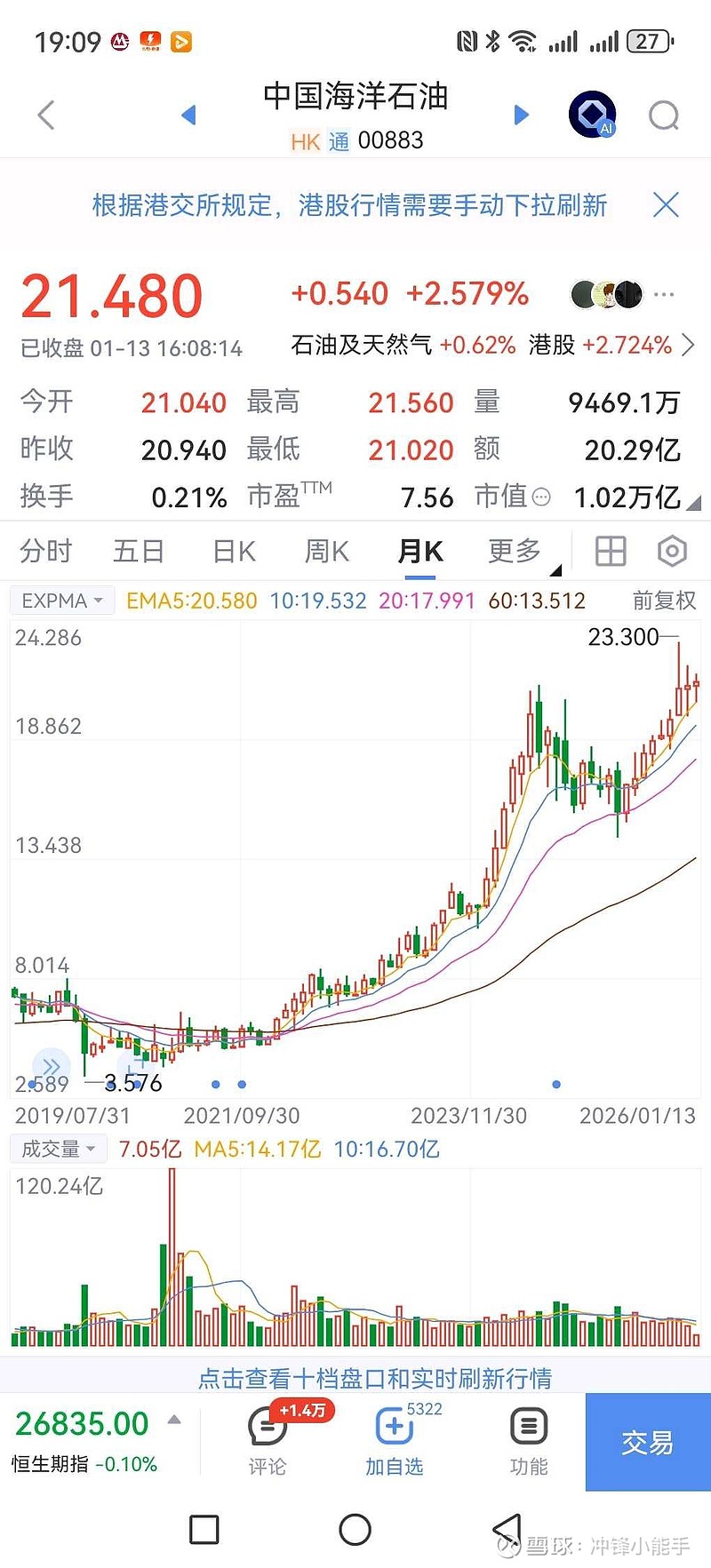
Task: Tap 前复权 to change price adjustment
Action: (662, 600)
